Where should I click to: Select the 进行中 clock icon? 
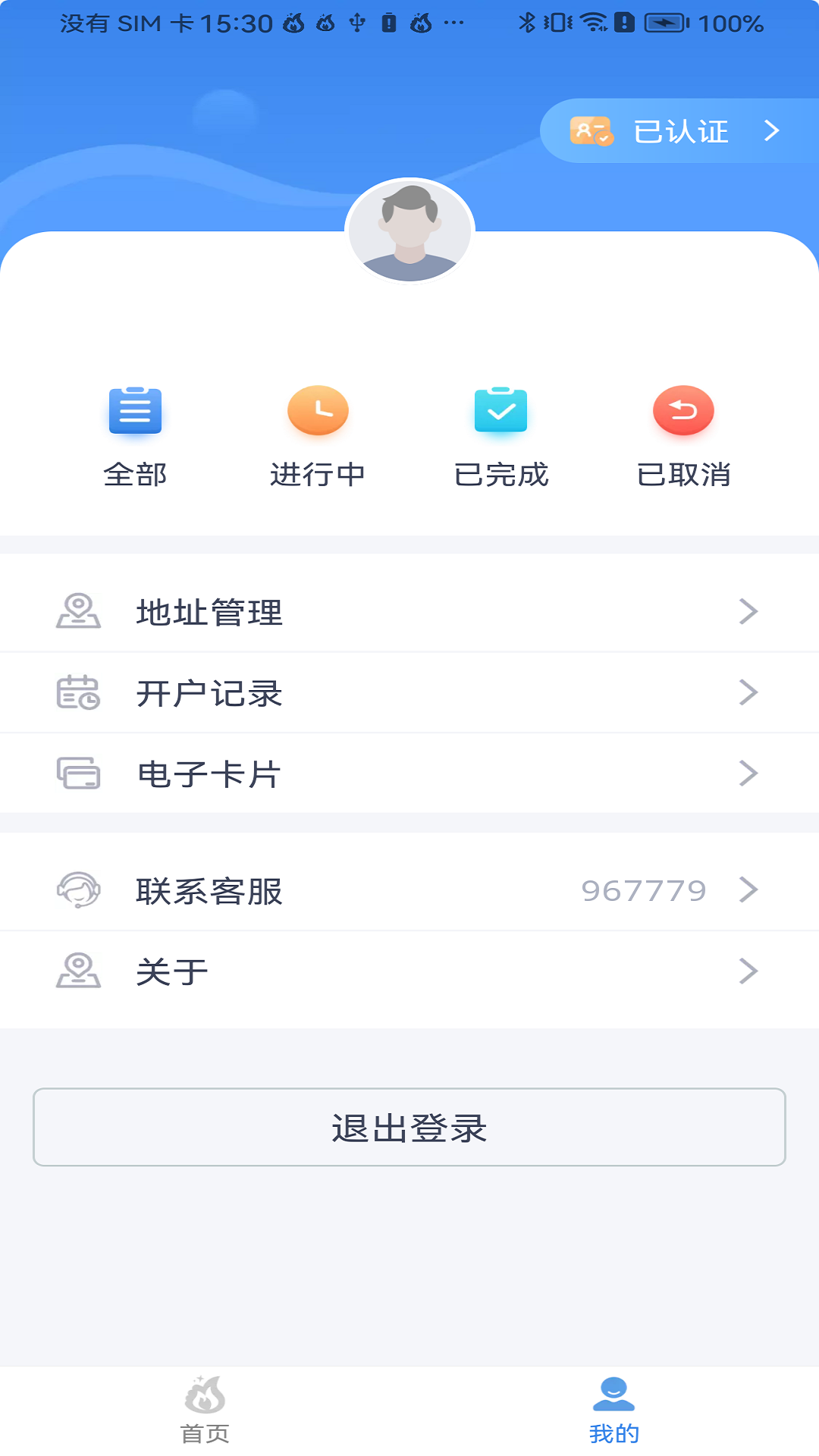coord(318,412)
